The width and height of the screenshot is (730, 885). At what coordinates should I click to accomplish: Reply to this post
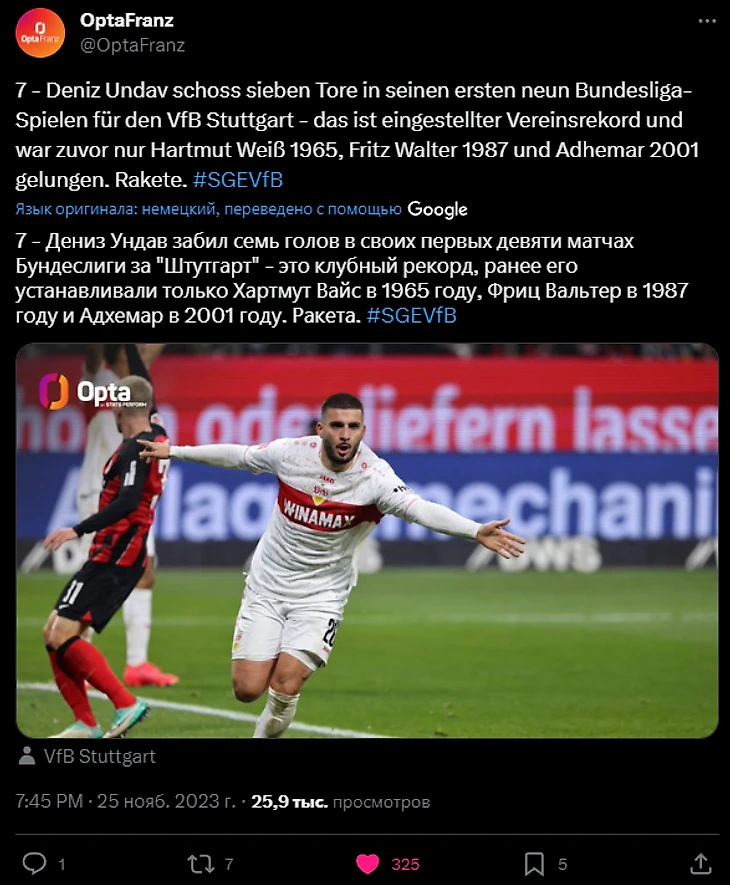[x=34, y=863]
